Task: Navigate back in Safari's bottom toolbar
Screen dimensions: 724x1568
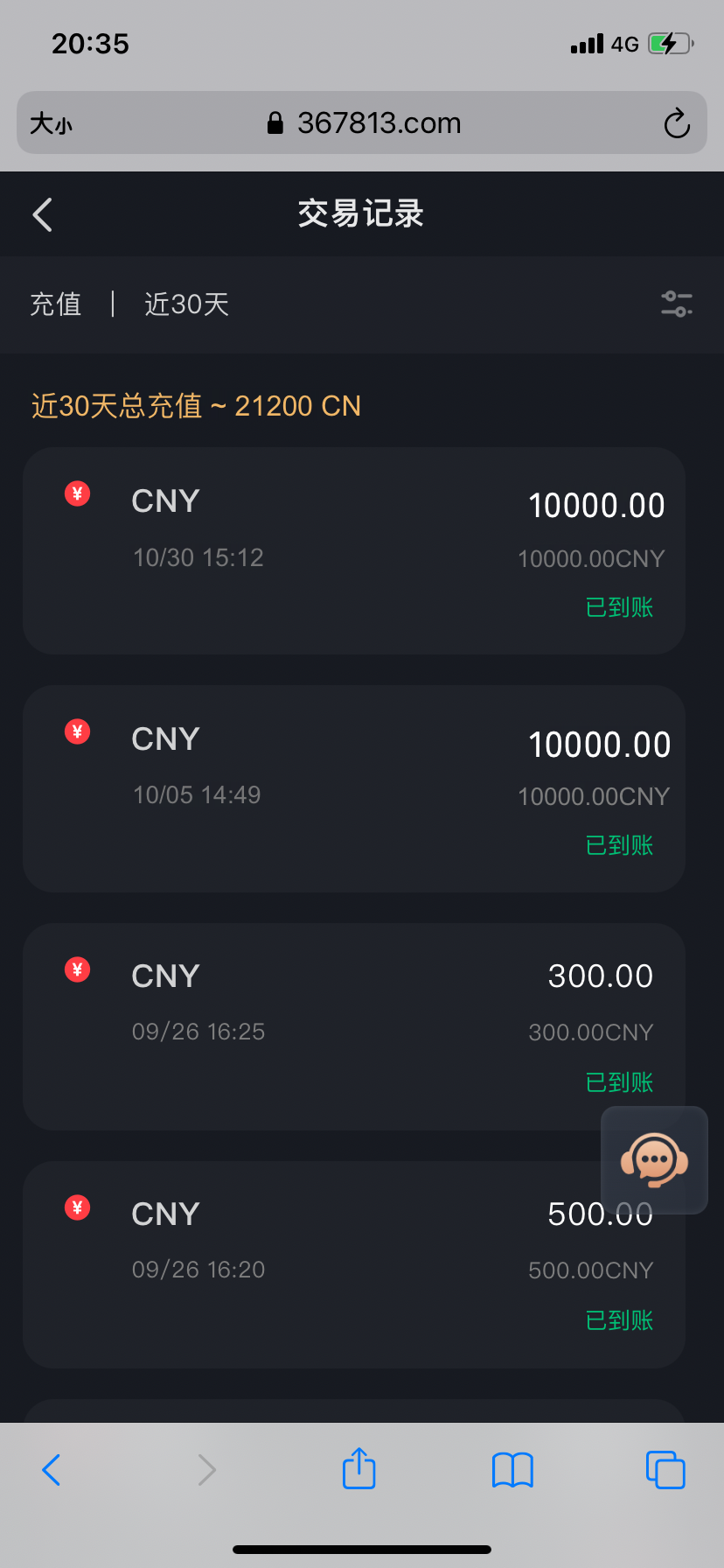Action: click(52, 1469)
